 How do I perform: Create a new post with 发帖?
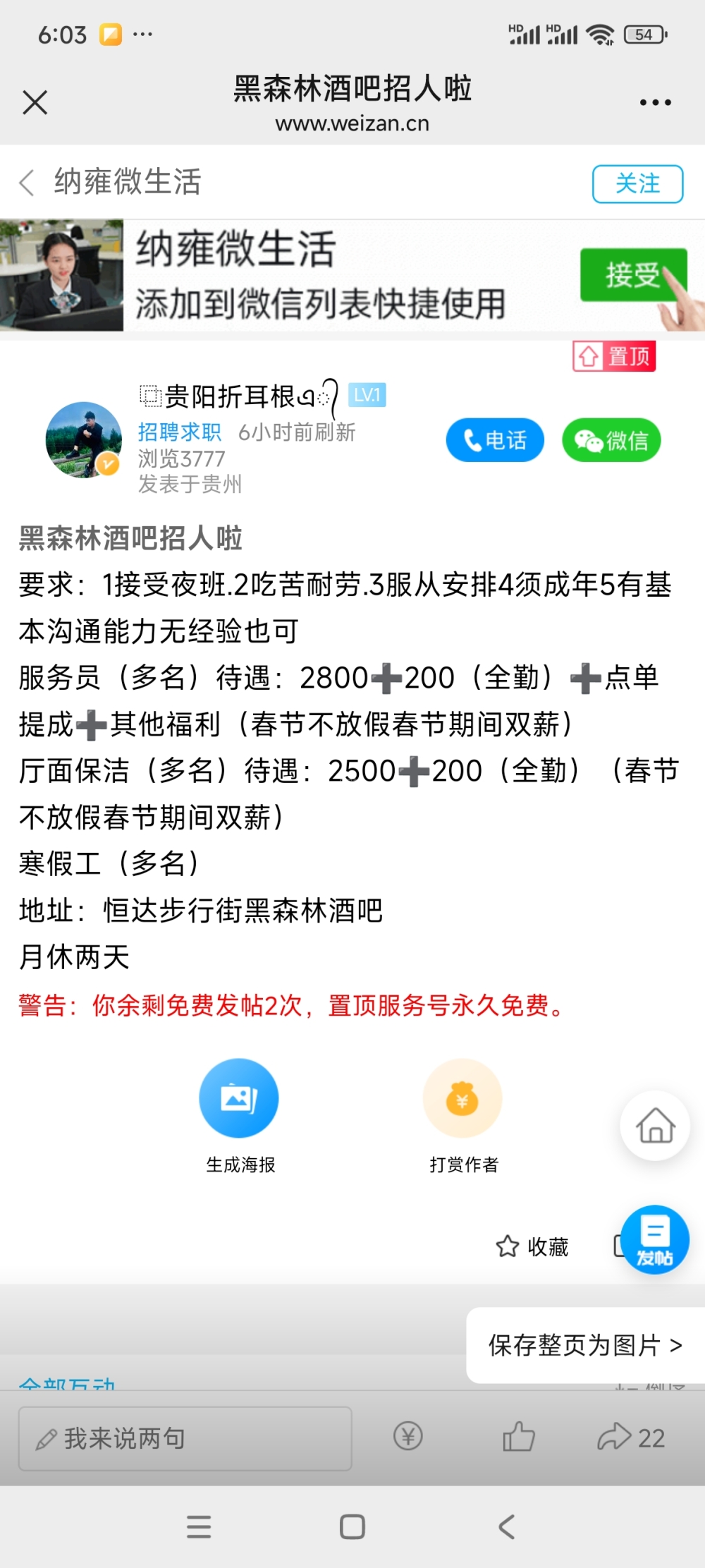pyautogui.click(x=655, y=1239)
